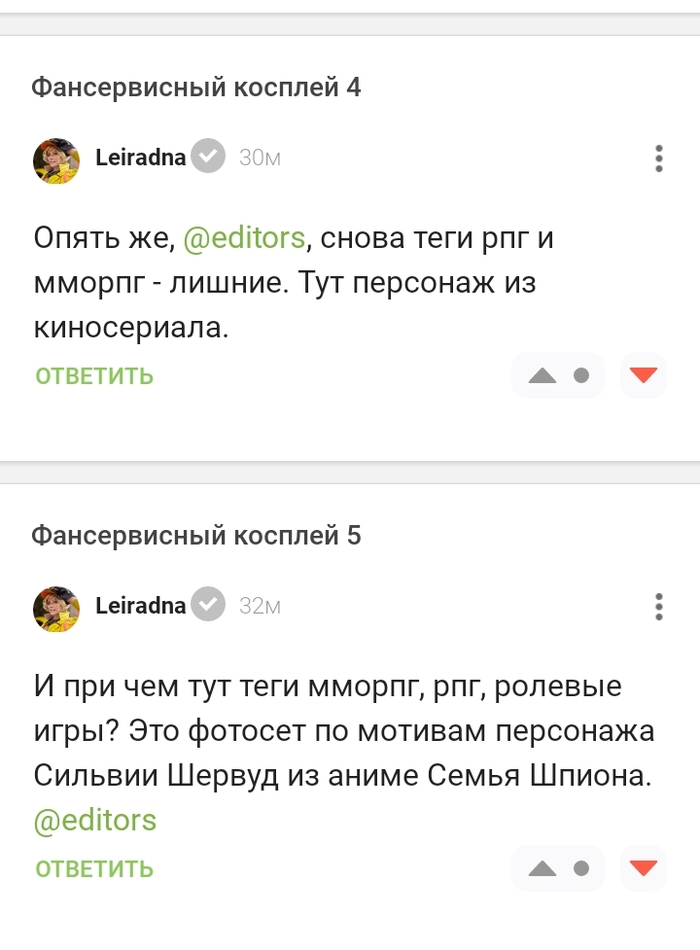Open Leiradna's avatar on the 30м comment
Screen dimensions: 700x950
(57, 158)
